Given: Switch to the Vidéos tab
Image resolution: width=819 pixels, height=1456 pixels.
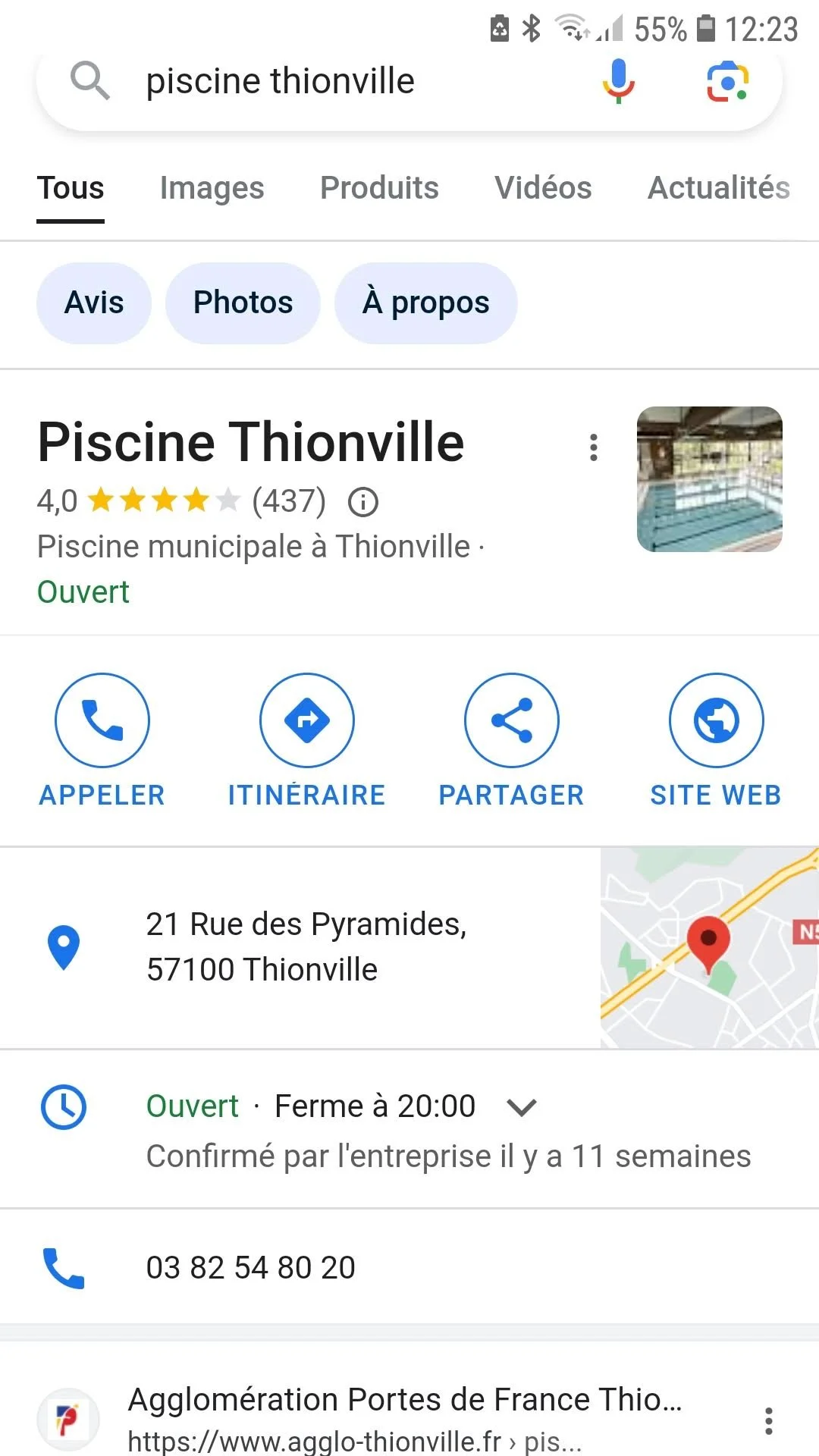Looking at the screenshot, I should tap(543, 188).
